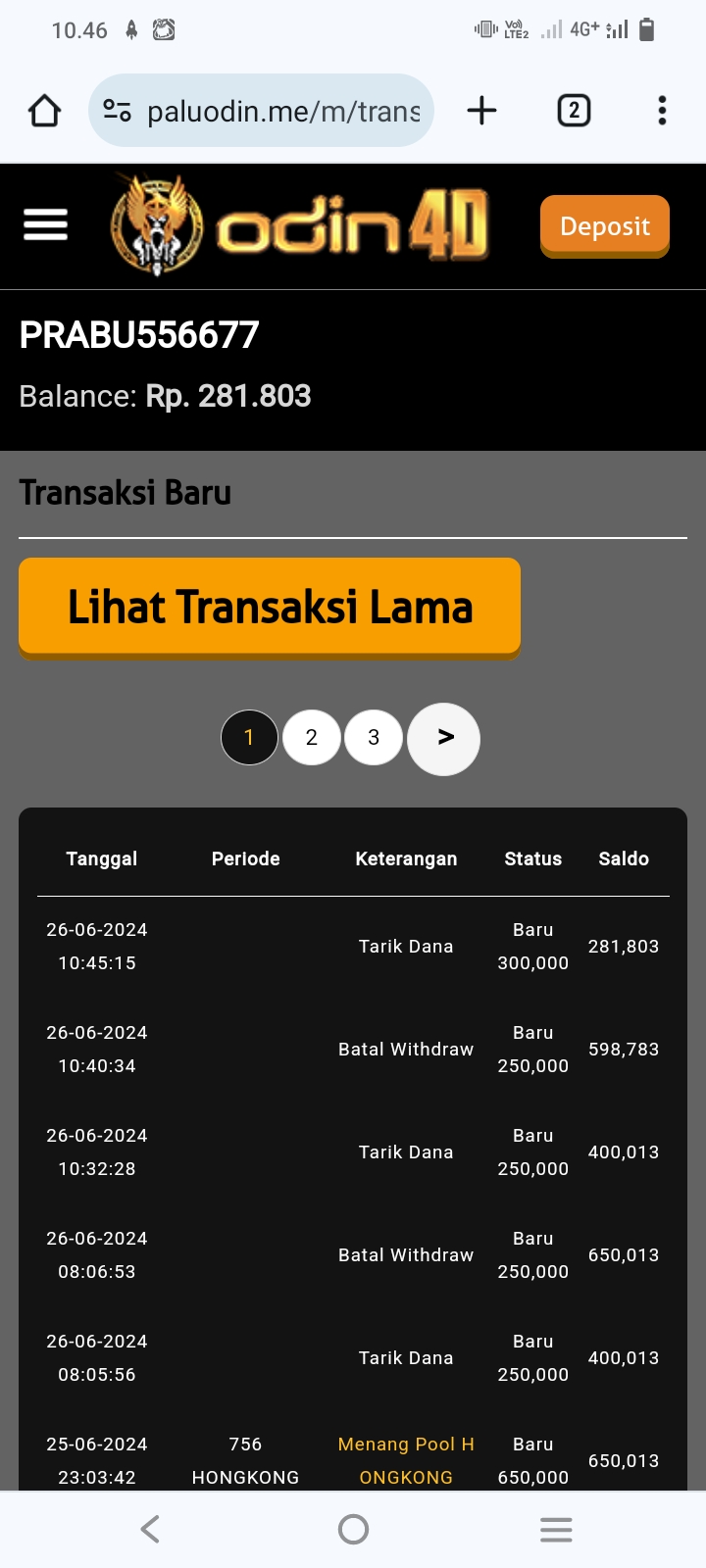Tap the next page arrow

click(x=443, y=738)
